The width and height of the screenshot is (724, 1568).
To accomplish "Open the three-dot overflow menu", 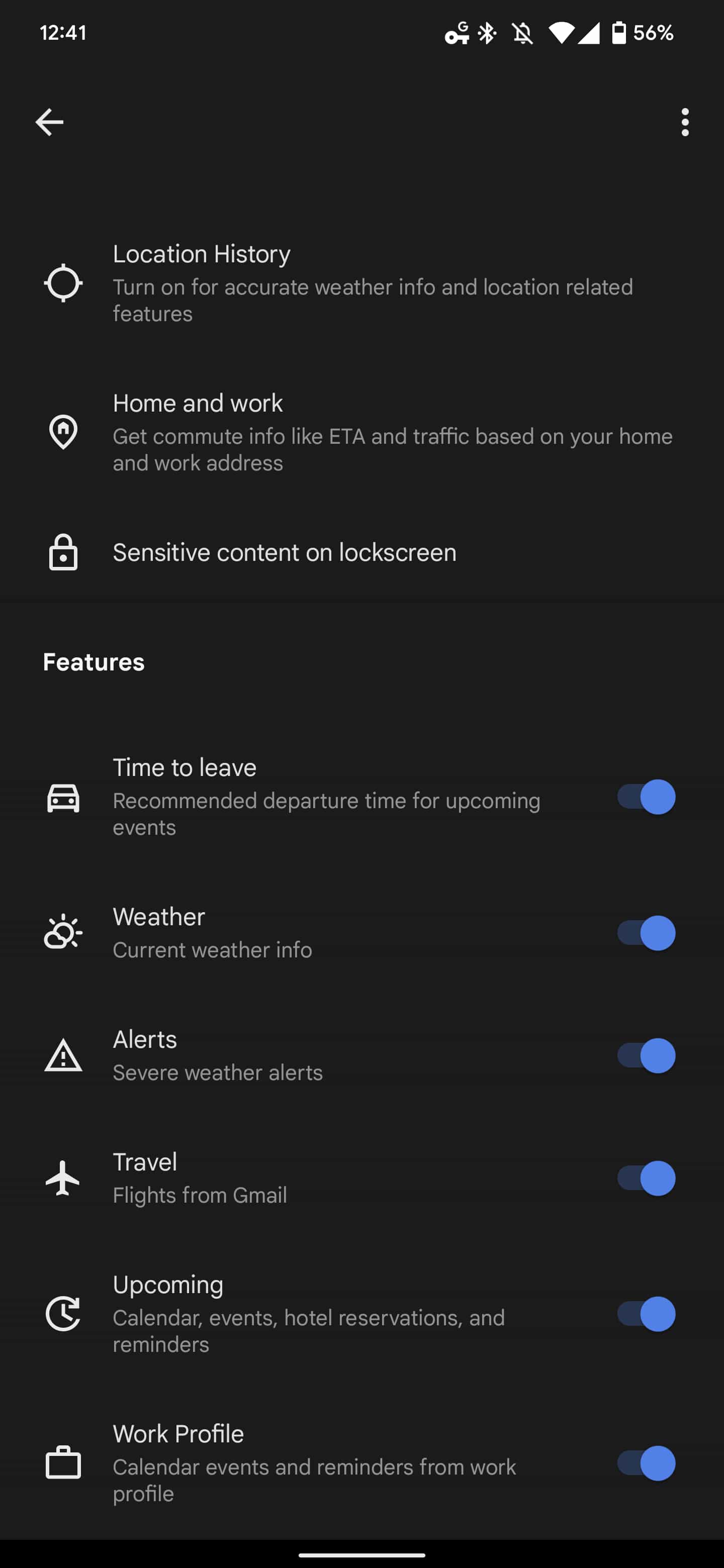I will (684, 122).
